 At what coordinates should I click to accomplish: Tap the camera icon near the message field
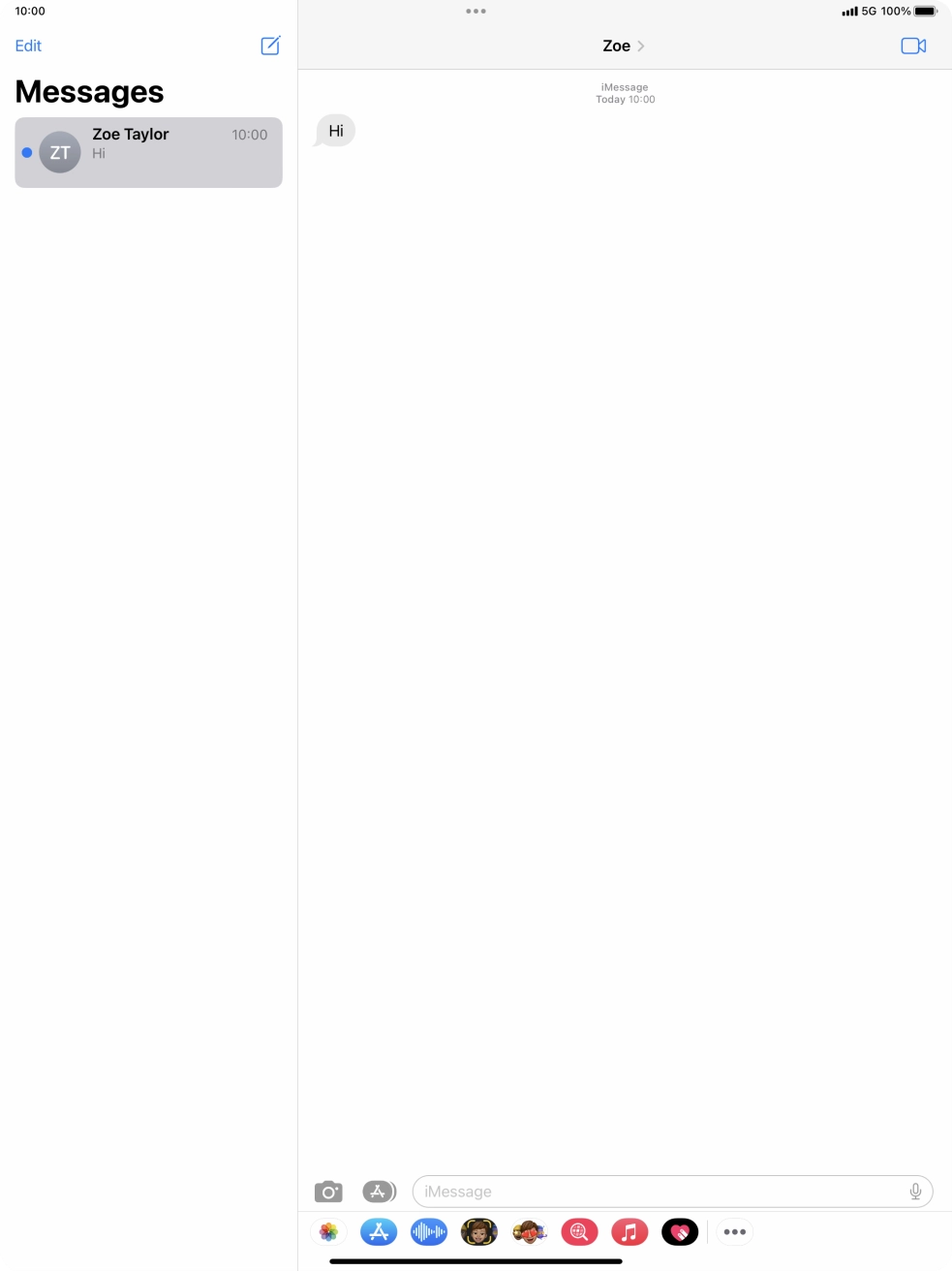coord(327,1191)
